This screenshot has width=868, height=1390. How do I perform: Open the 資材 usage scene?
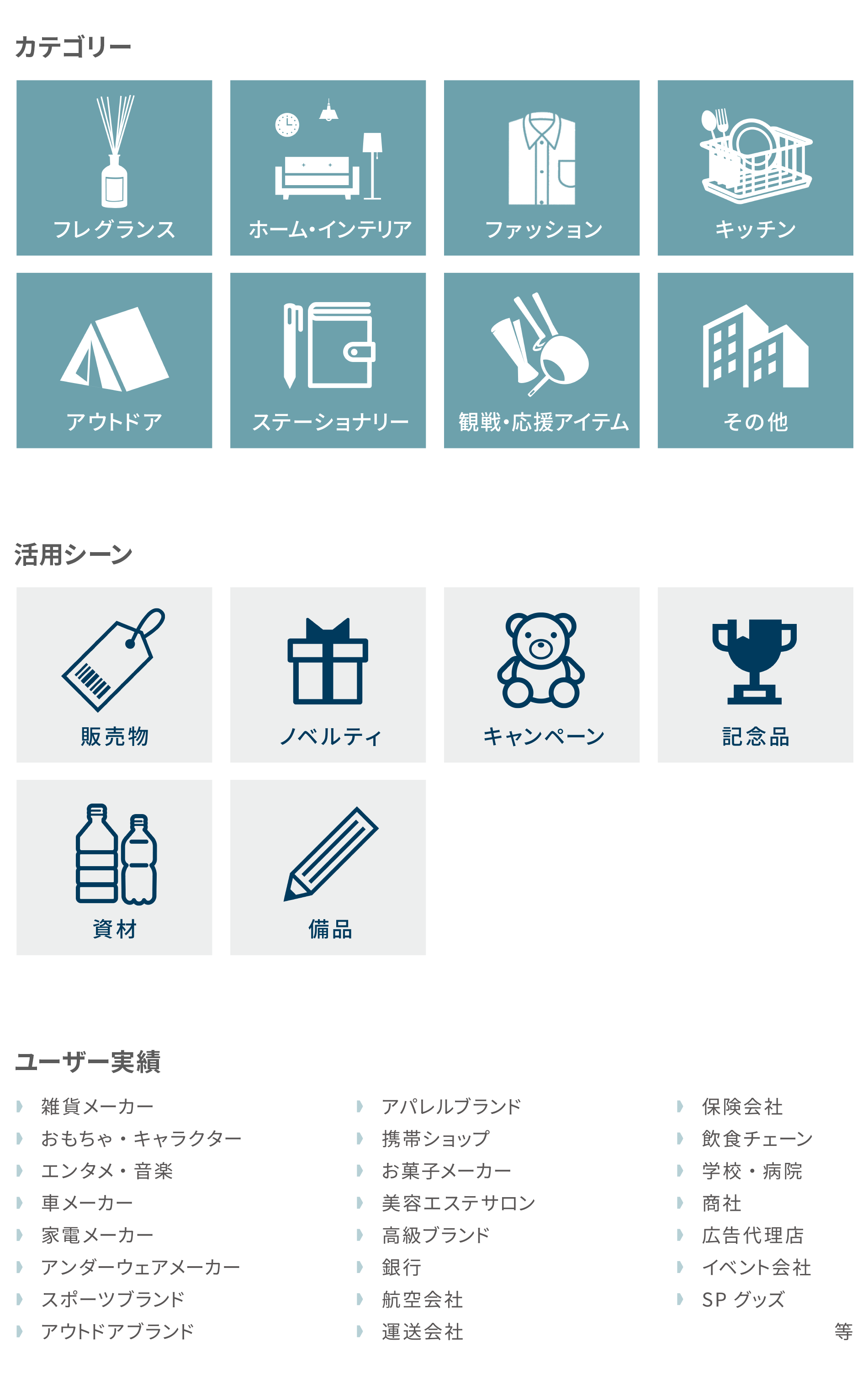[x=114, y=867]
